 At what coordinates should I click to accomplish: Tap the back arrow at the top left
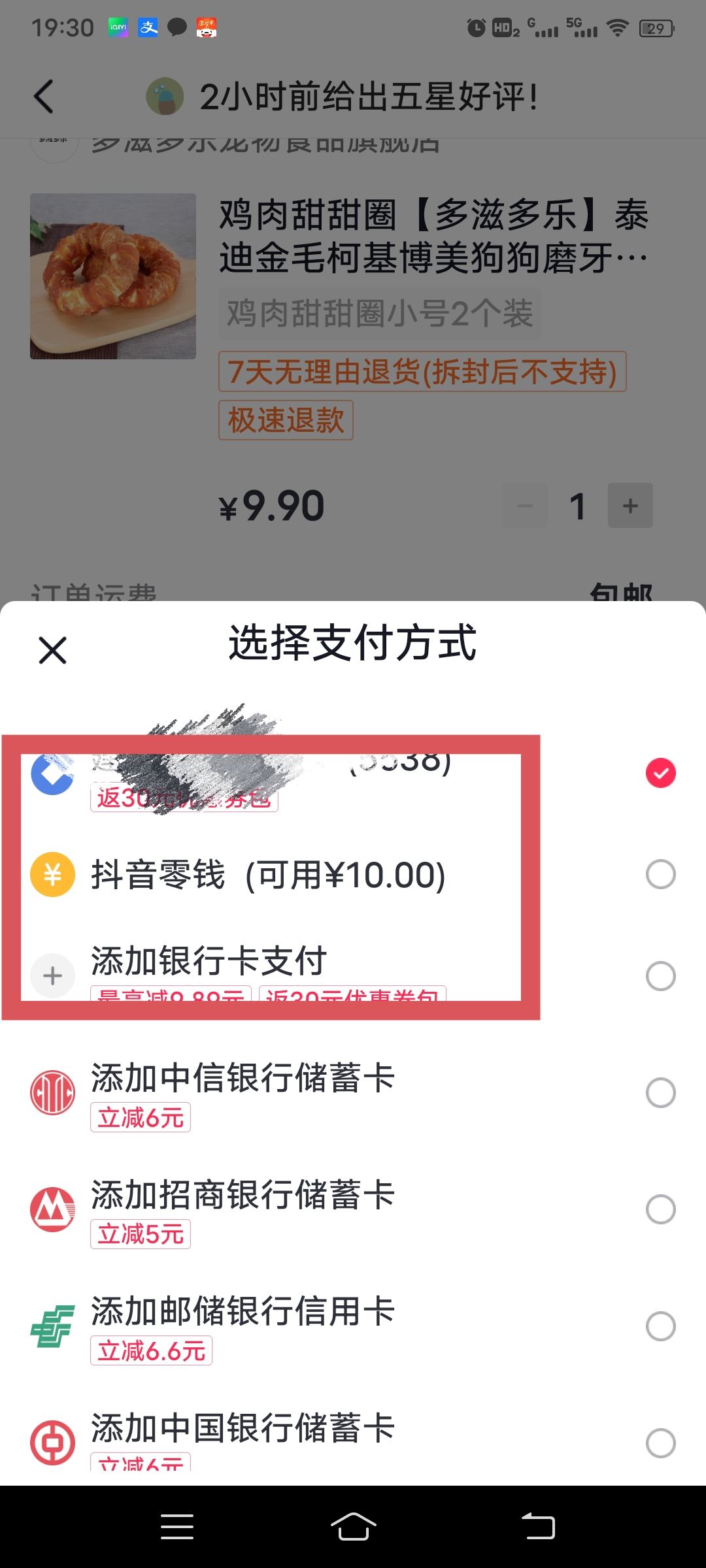pyautogui.click(x=43, y=97)
